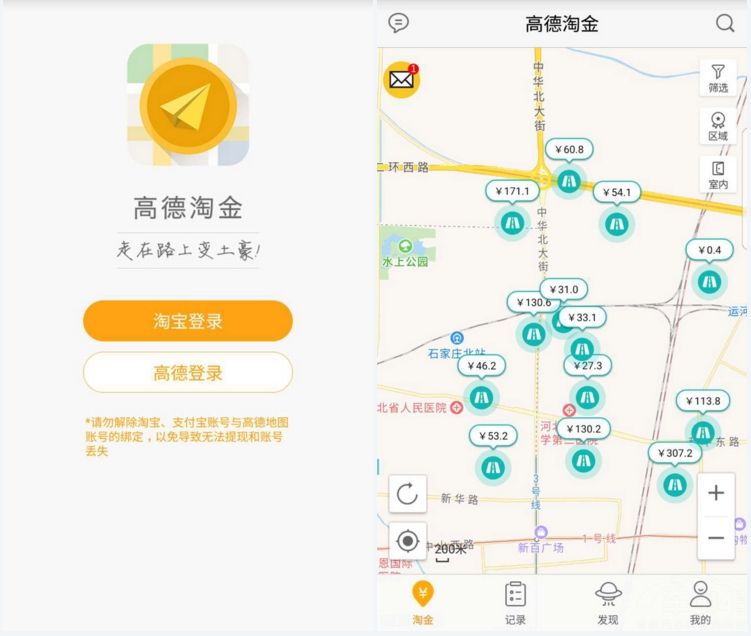Open the mail envelope with red badge
This screenshot has height=636, width=751.
(x=402, y=80)
